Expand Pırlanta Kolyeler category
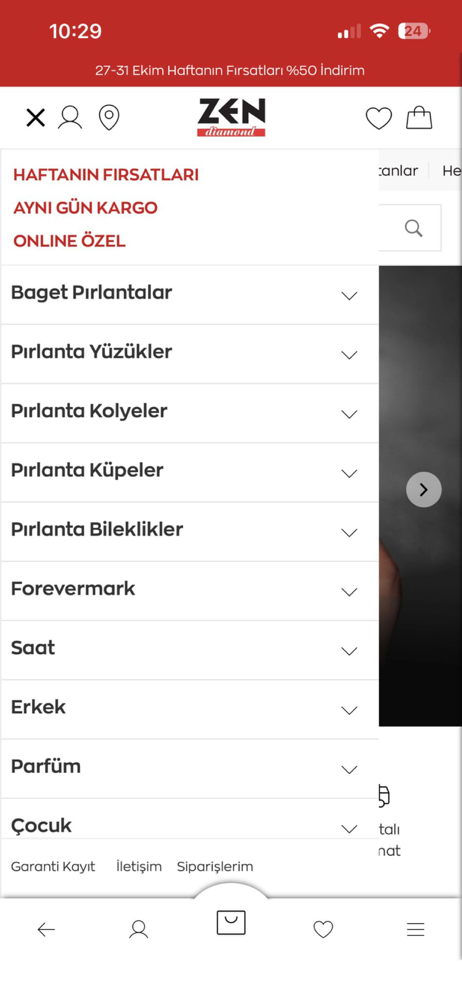The width and height of the screenshot is (462, 1000). click(x=190, y=413)
